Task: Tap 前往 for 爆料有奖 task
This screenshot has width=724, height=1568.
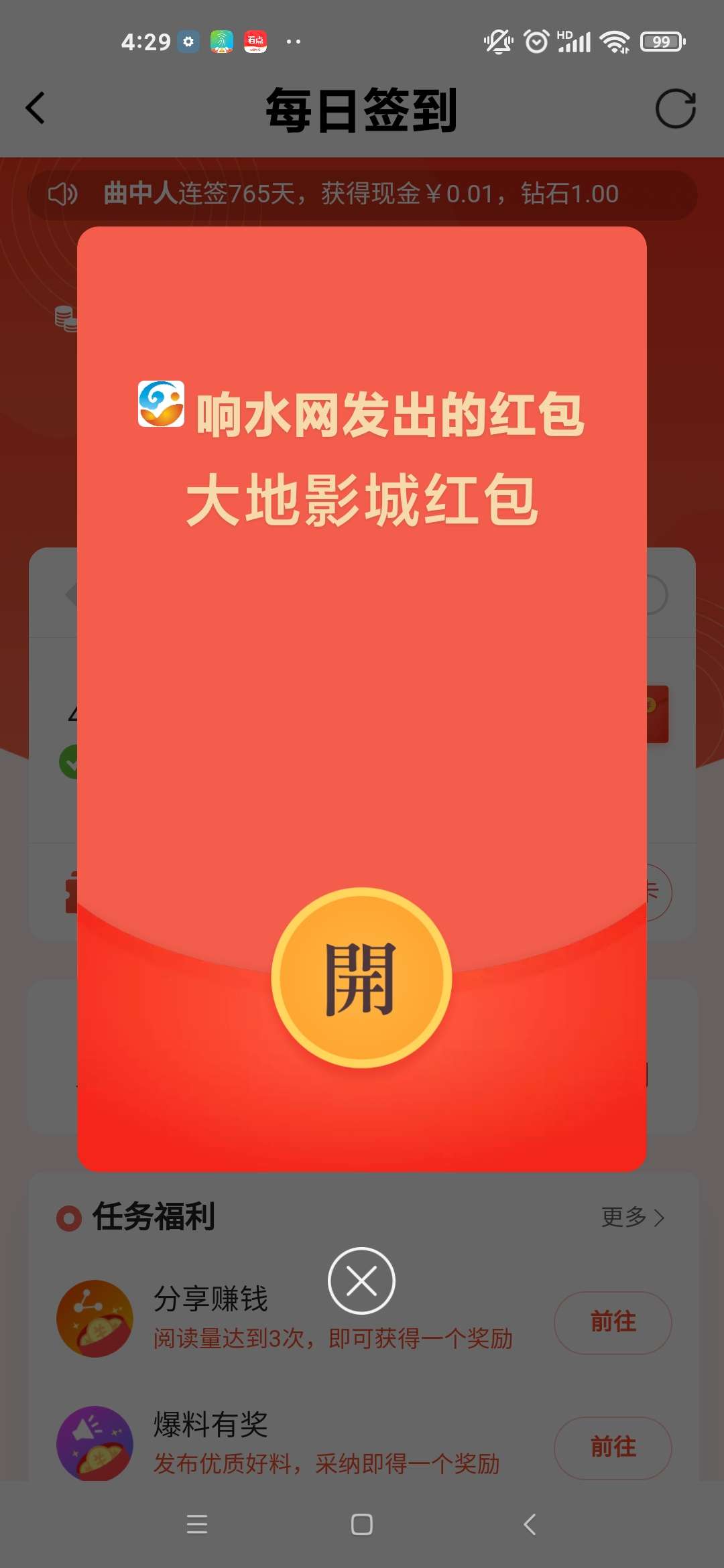Action: point(613,1447)
